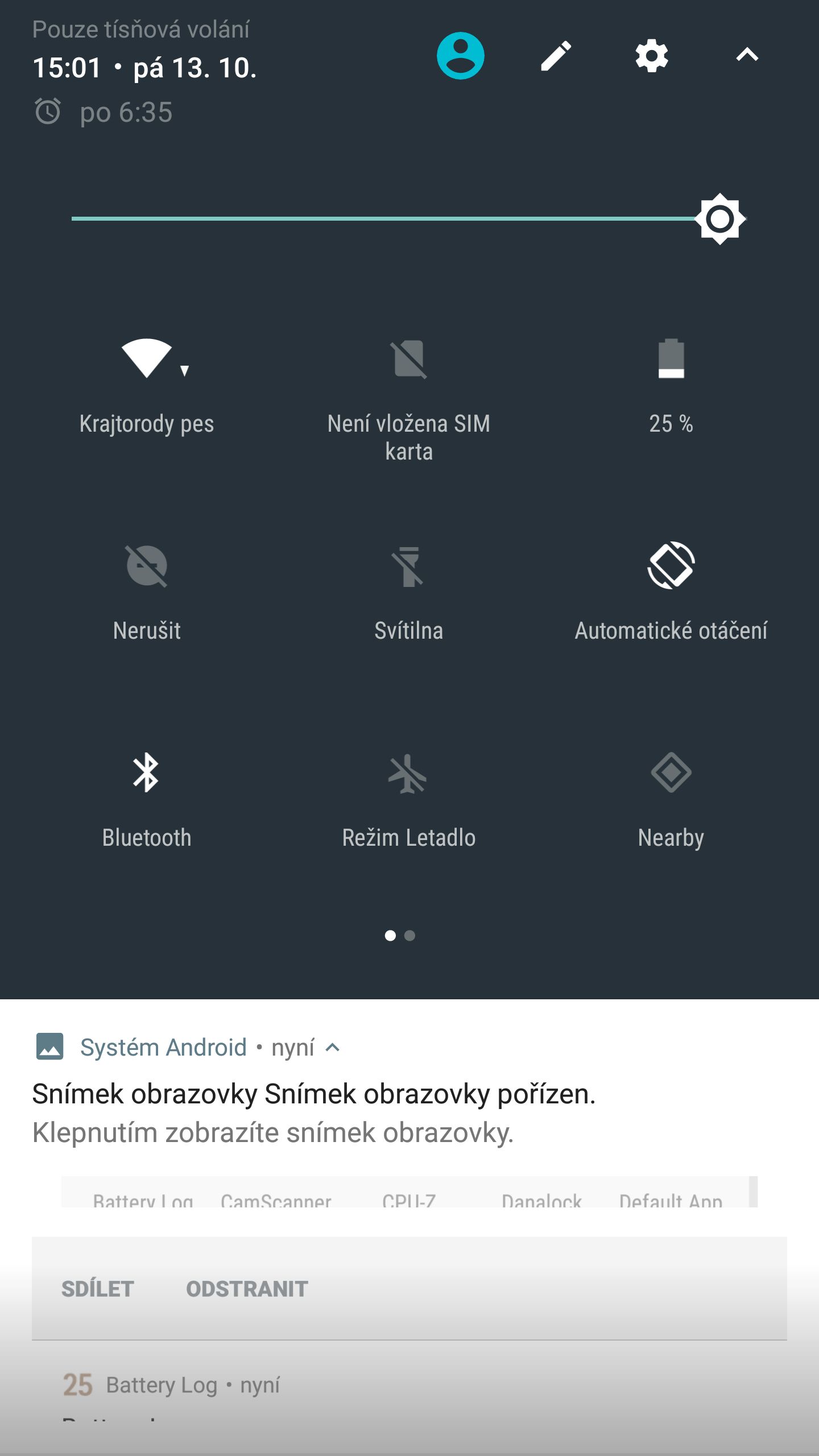Tap the brightness slider thumb

(720, 218)
